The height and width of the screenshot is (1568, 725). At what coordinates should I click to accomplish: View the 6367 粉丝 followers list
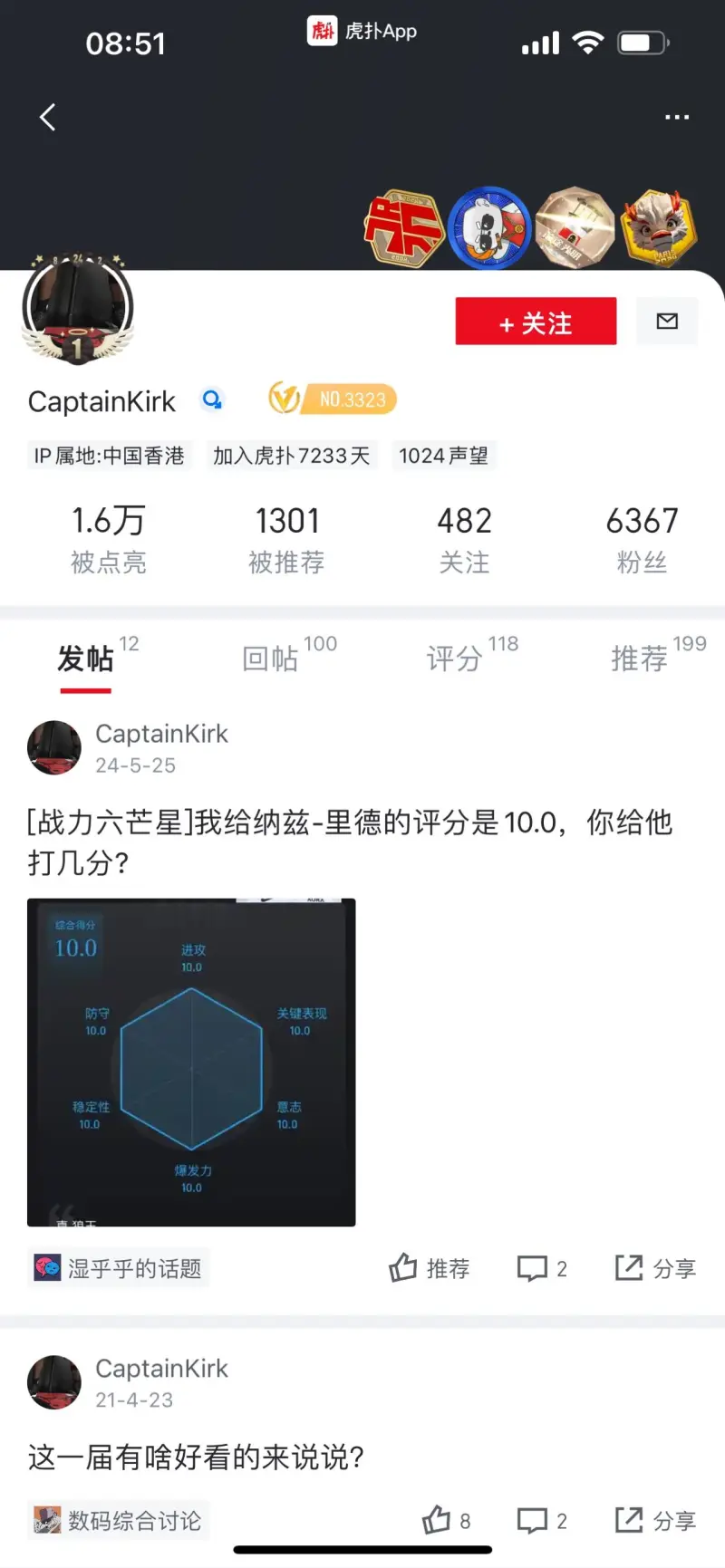pos(642,540)
